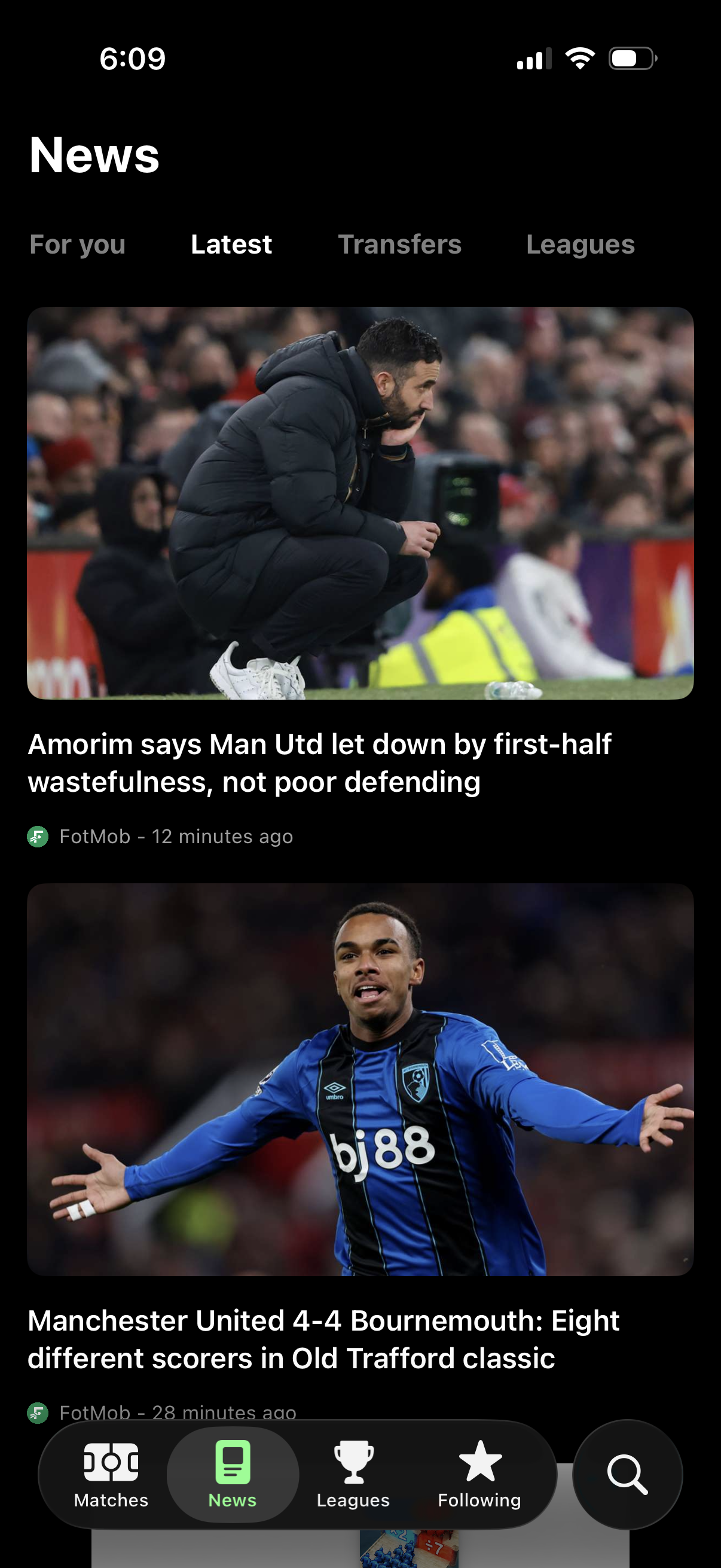Image resolution: width=721 pixels, height=1568 pixels.
Task: Switch to the Following section
Action: 479,1474
